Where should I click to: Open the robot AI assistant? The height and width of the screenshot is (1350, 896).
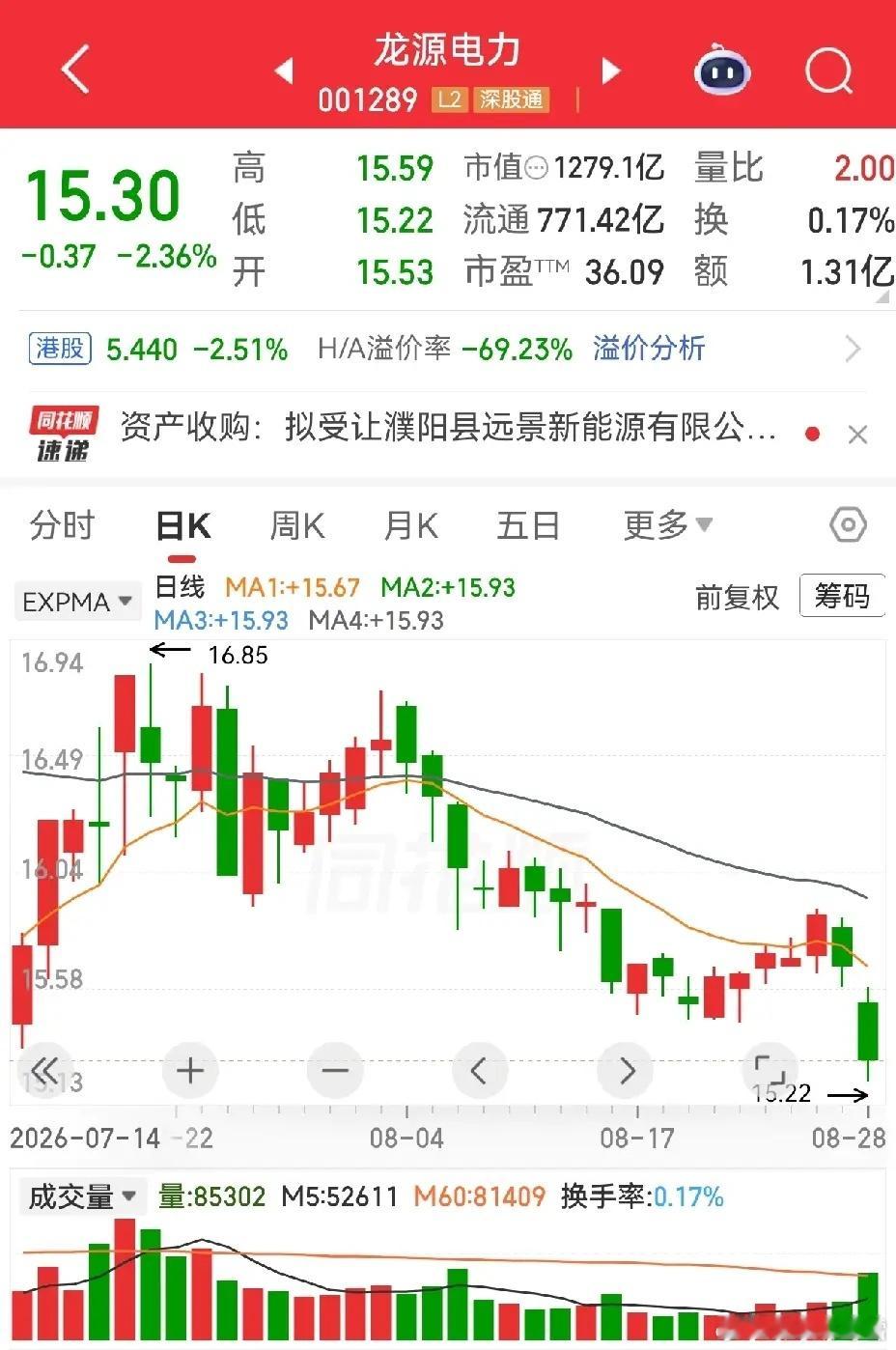[722, 70]
